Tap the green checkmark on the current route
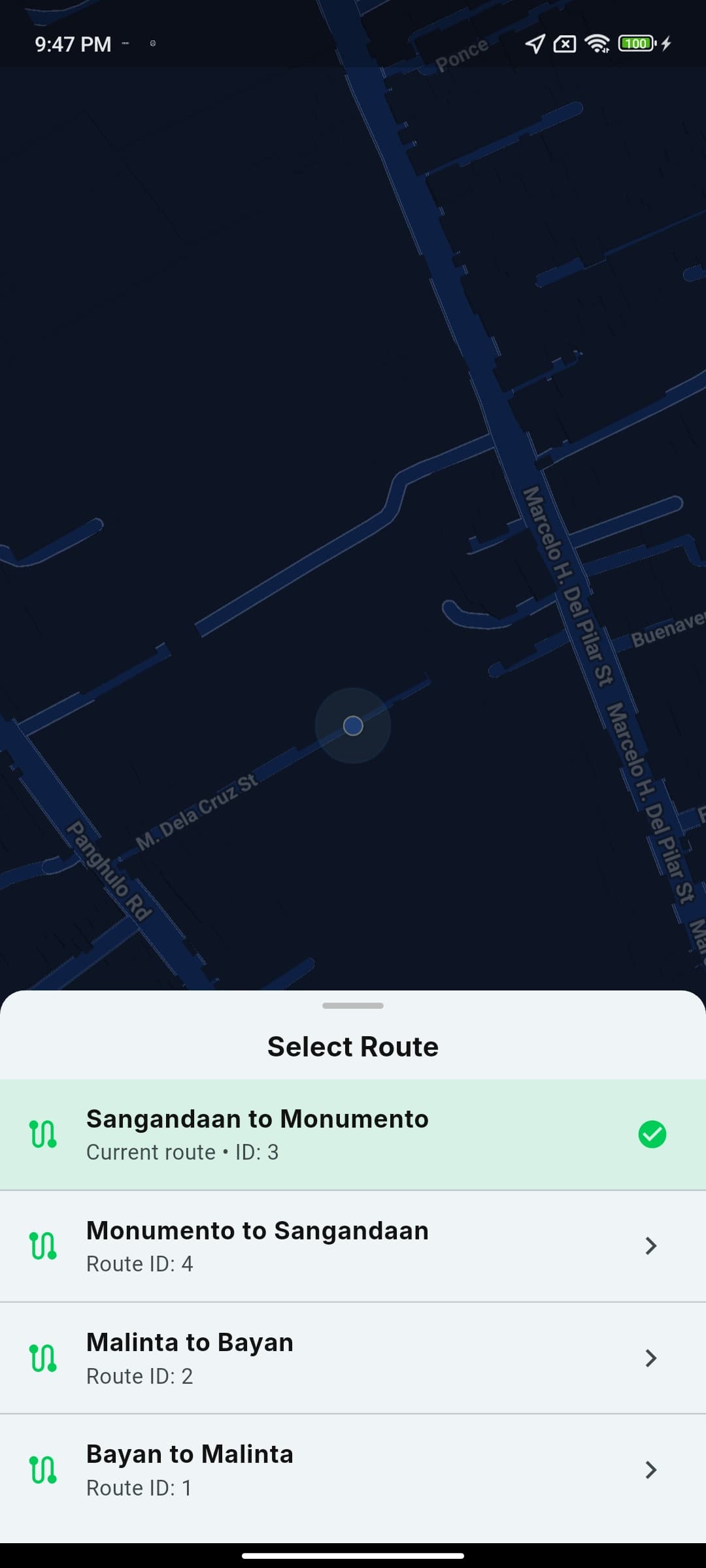This screenshot has width=706, height=1568. pyautogui.click(x=651, y=1134)
